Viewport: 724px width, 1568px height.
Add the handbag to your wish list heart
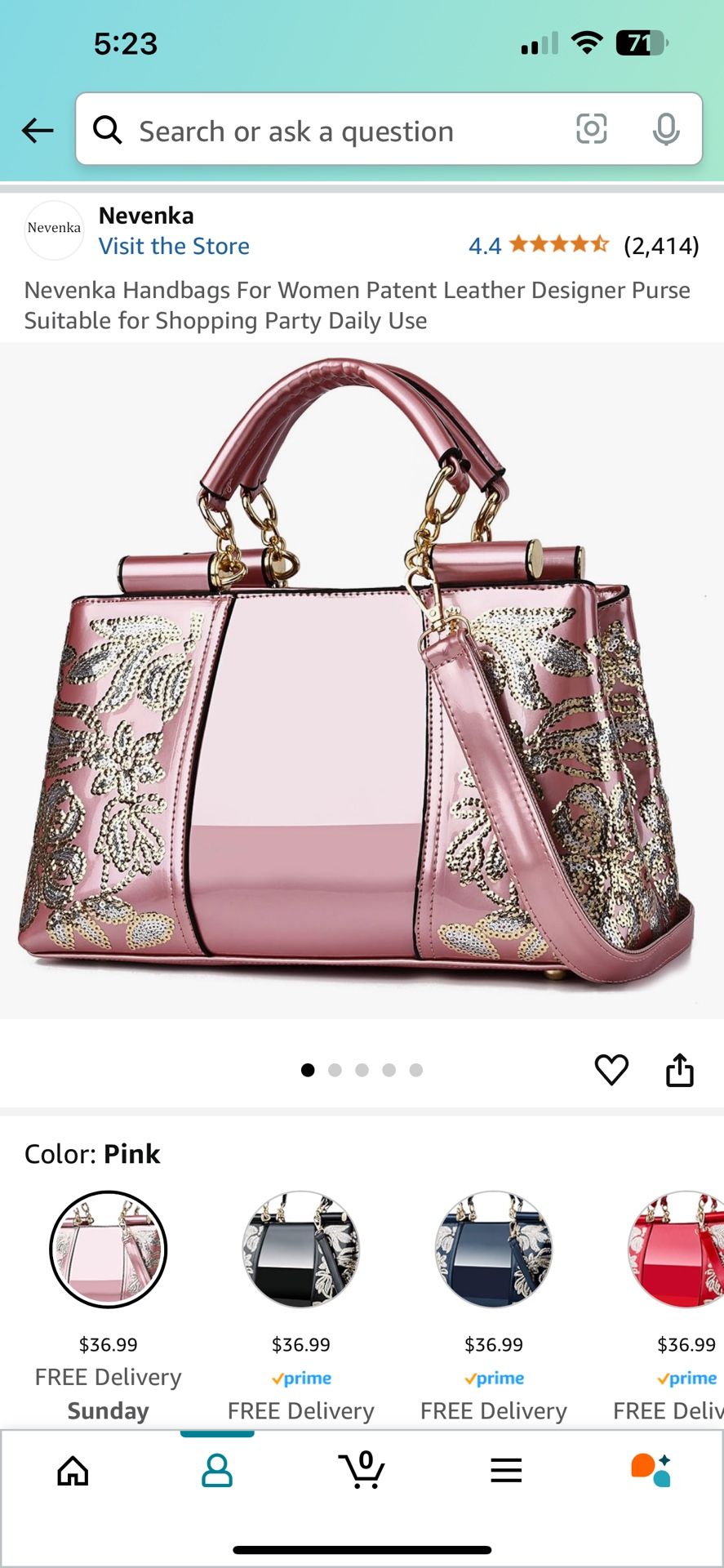(x=612, y=1070)
